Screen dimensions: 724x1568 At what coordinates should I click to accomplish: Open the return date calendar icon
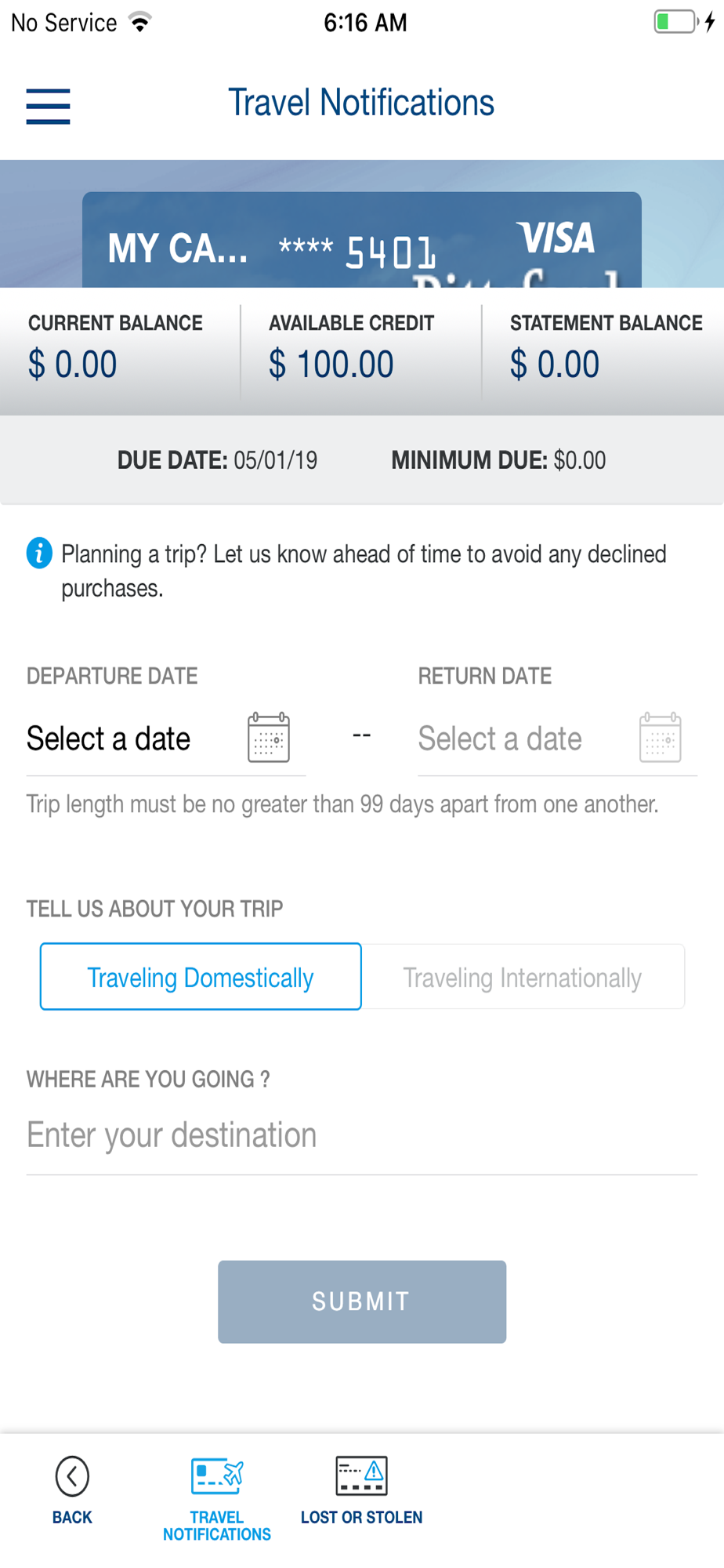[x=660, y=738]
